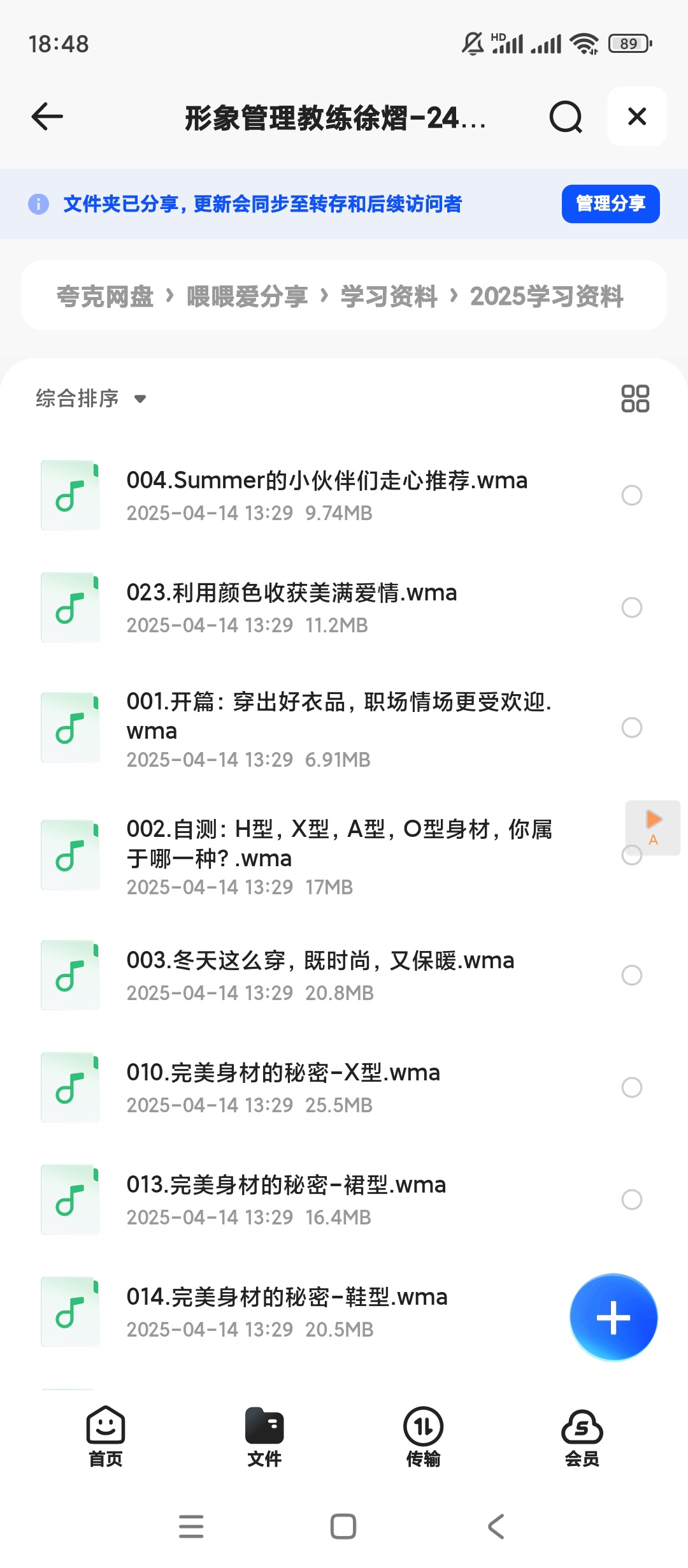Viewport: 688px width, 1568px height.
Task: Select the file 010.完美身材的秘密-X型.wma
Action: pos(631,1088)
